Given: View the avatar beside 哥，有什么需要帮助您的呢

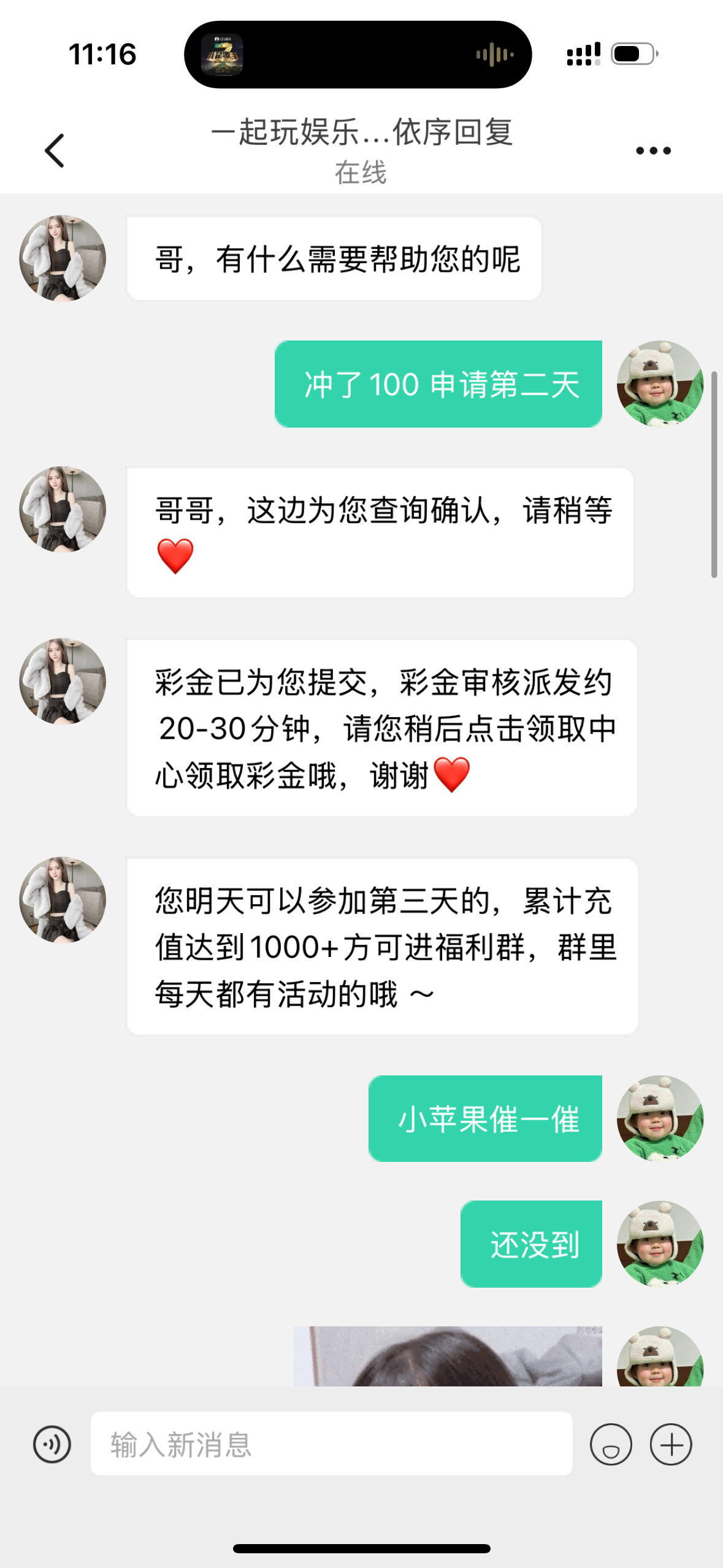Looking at the screenshot, I should tap(63, 258).
